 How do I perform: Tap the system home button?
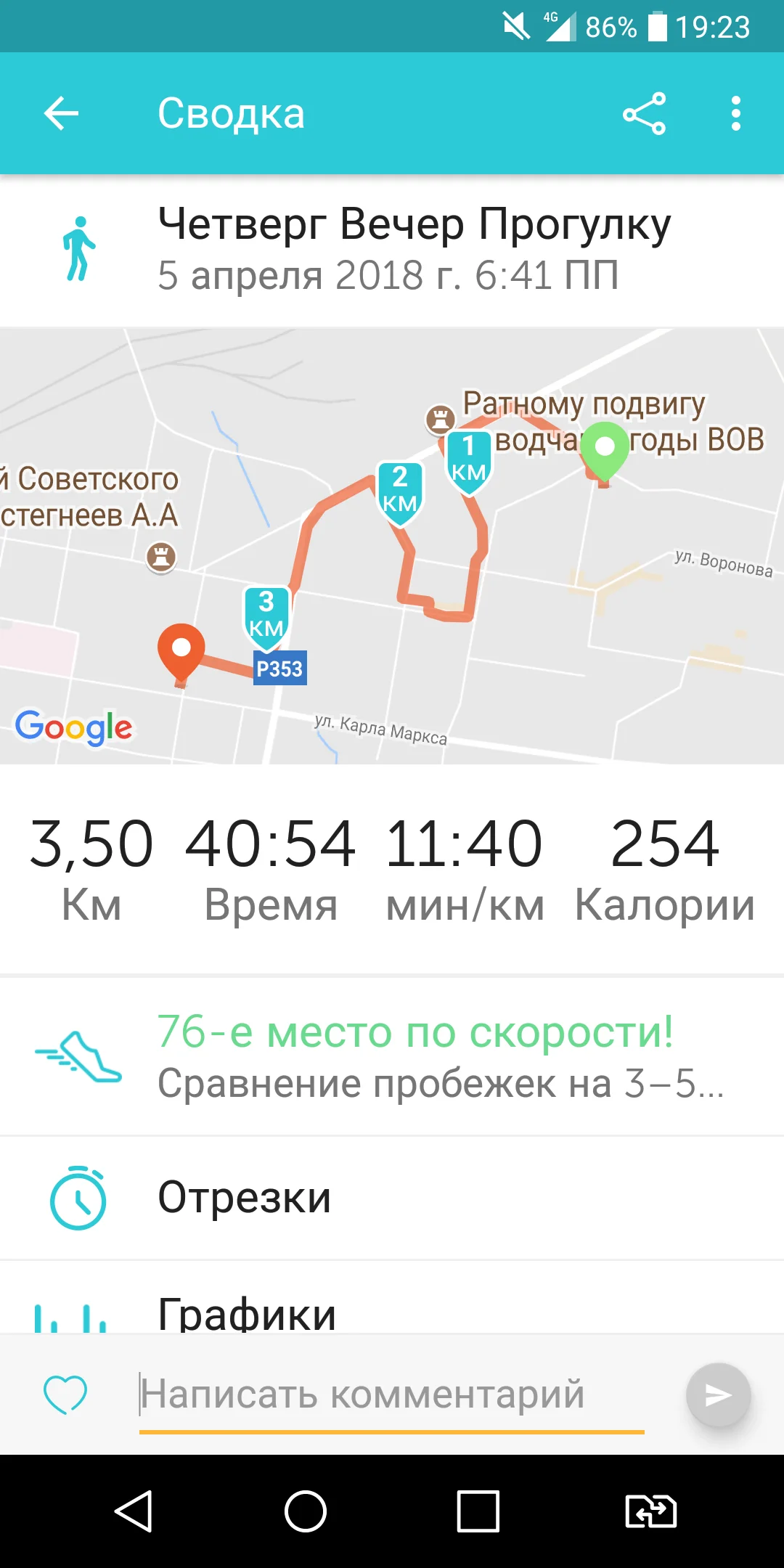tap(306, 1511)
